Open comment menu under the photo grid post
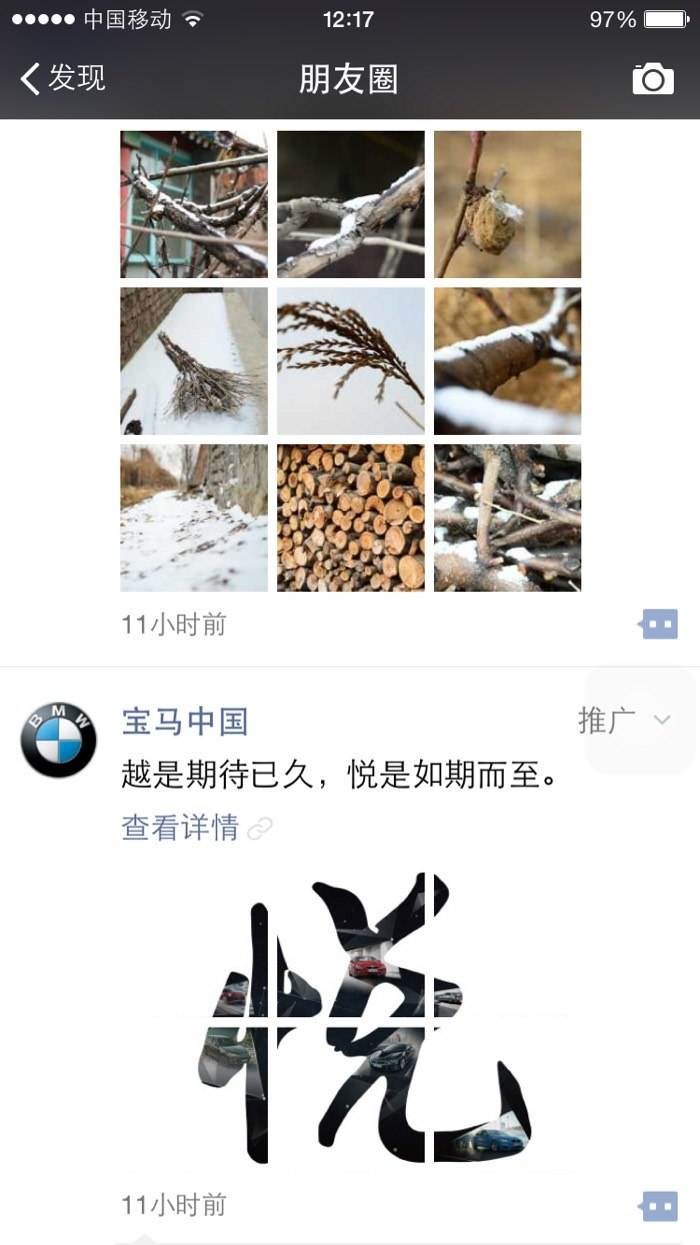This screenshot has width=700, height=1245. click(659, 625)
